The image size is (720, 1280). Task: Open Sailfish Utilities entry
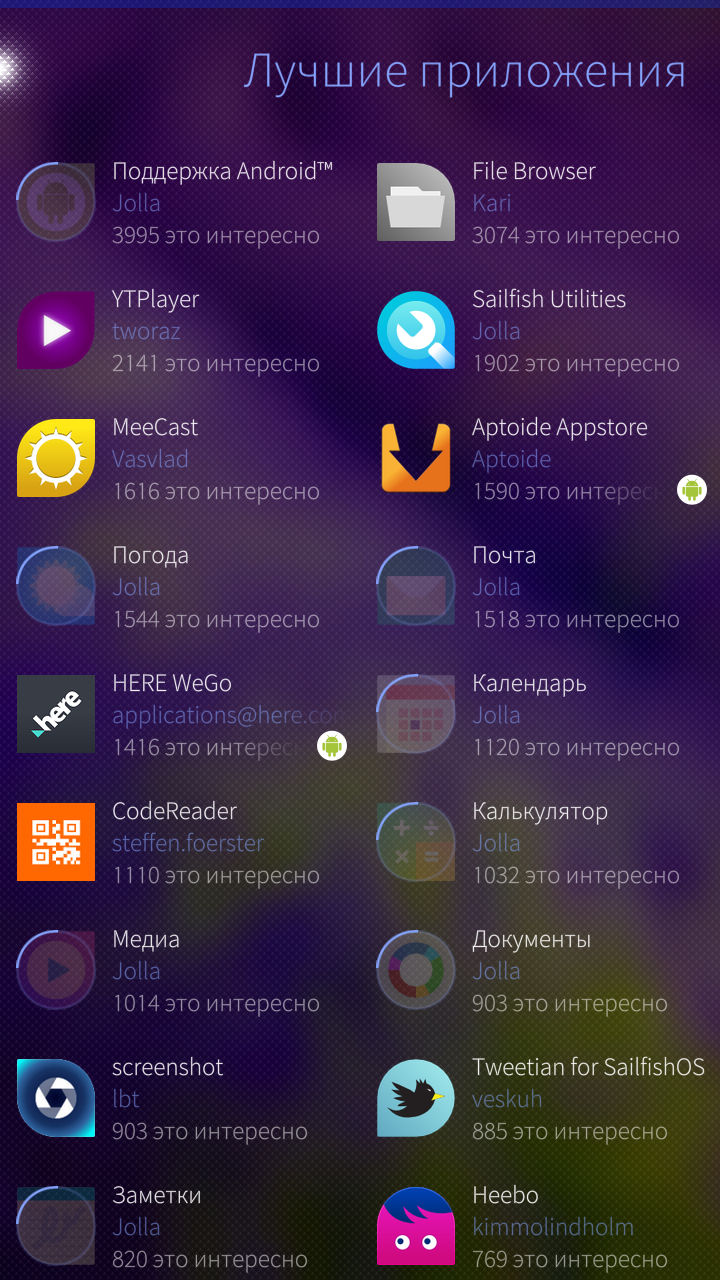[540, 331]
